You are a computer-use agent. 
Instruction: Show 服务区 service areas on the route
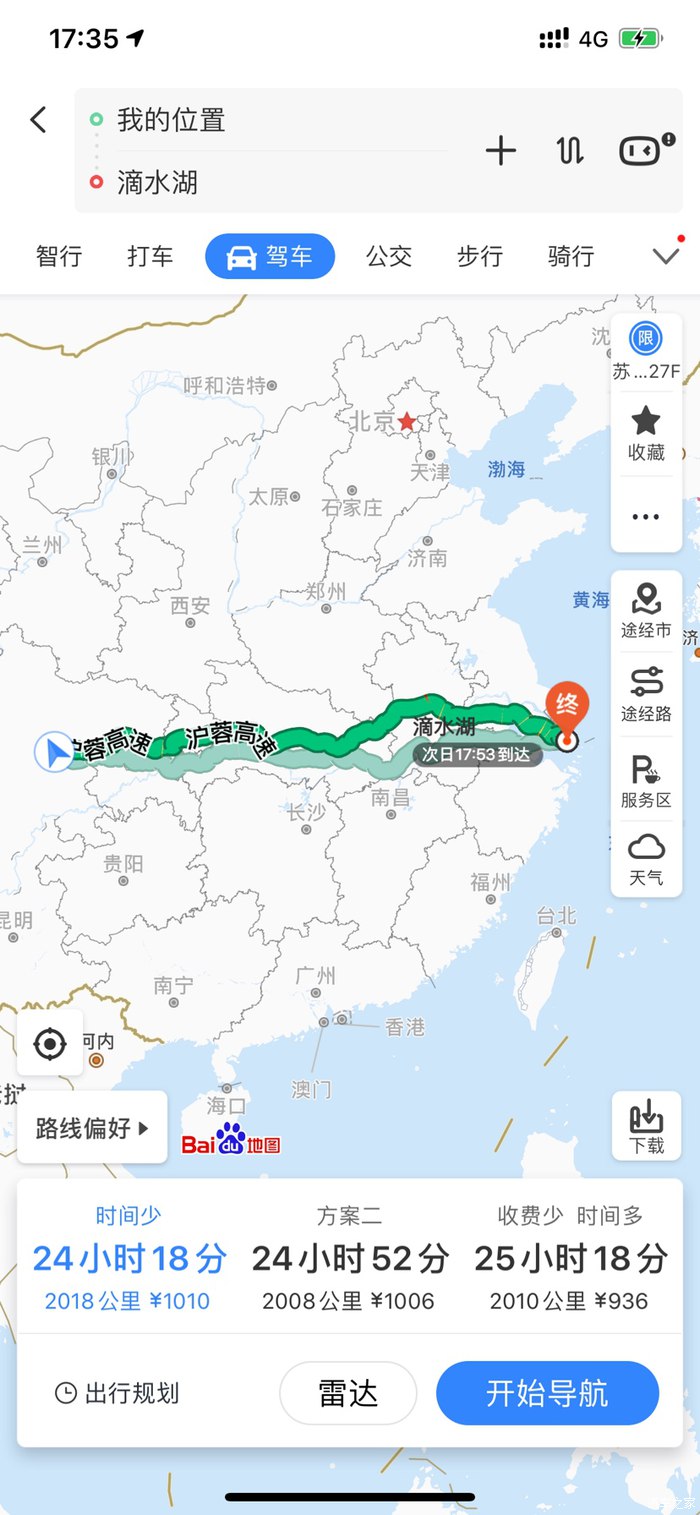646,781
